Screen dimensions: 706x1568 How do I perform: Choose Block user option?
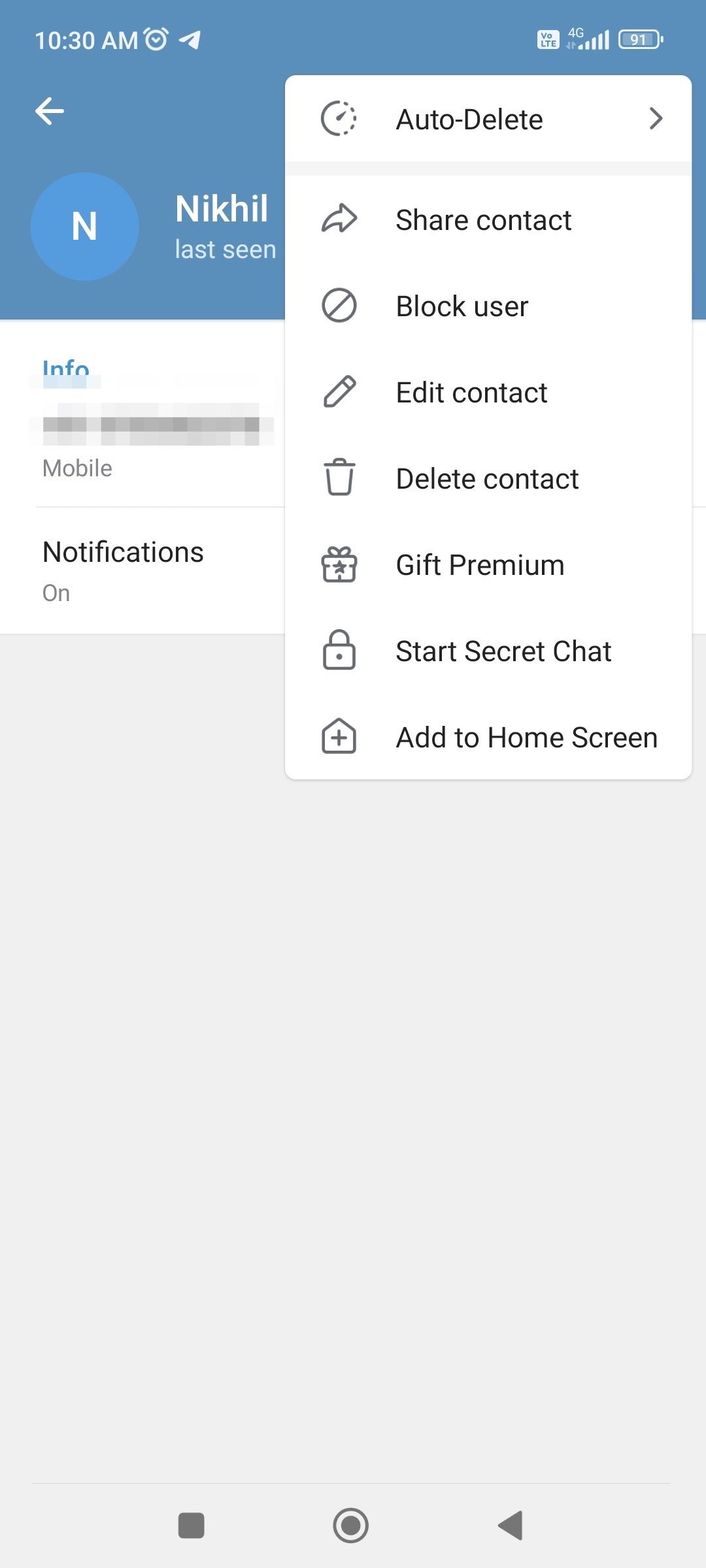[x=488, y=306]
